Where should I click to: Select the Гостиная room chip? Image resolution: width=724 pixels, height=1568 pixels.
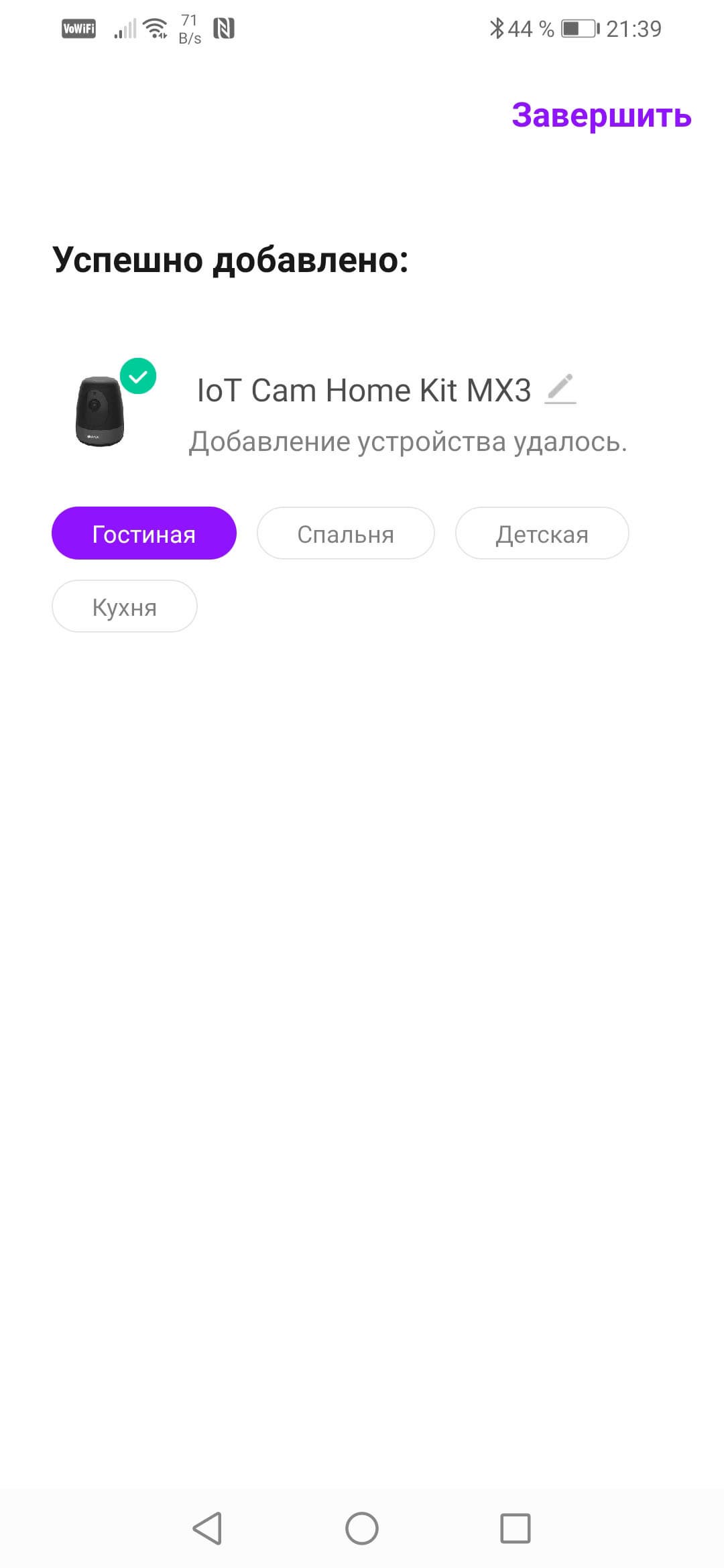pyautogui.click(x=143, y=533)
